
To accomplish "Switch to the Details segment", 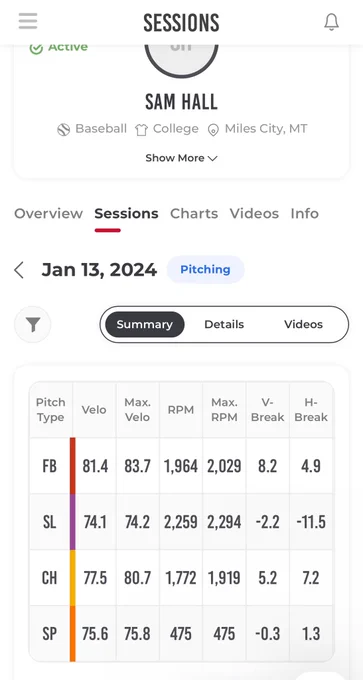I will pyautogui.click(x=224, y=324).
